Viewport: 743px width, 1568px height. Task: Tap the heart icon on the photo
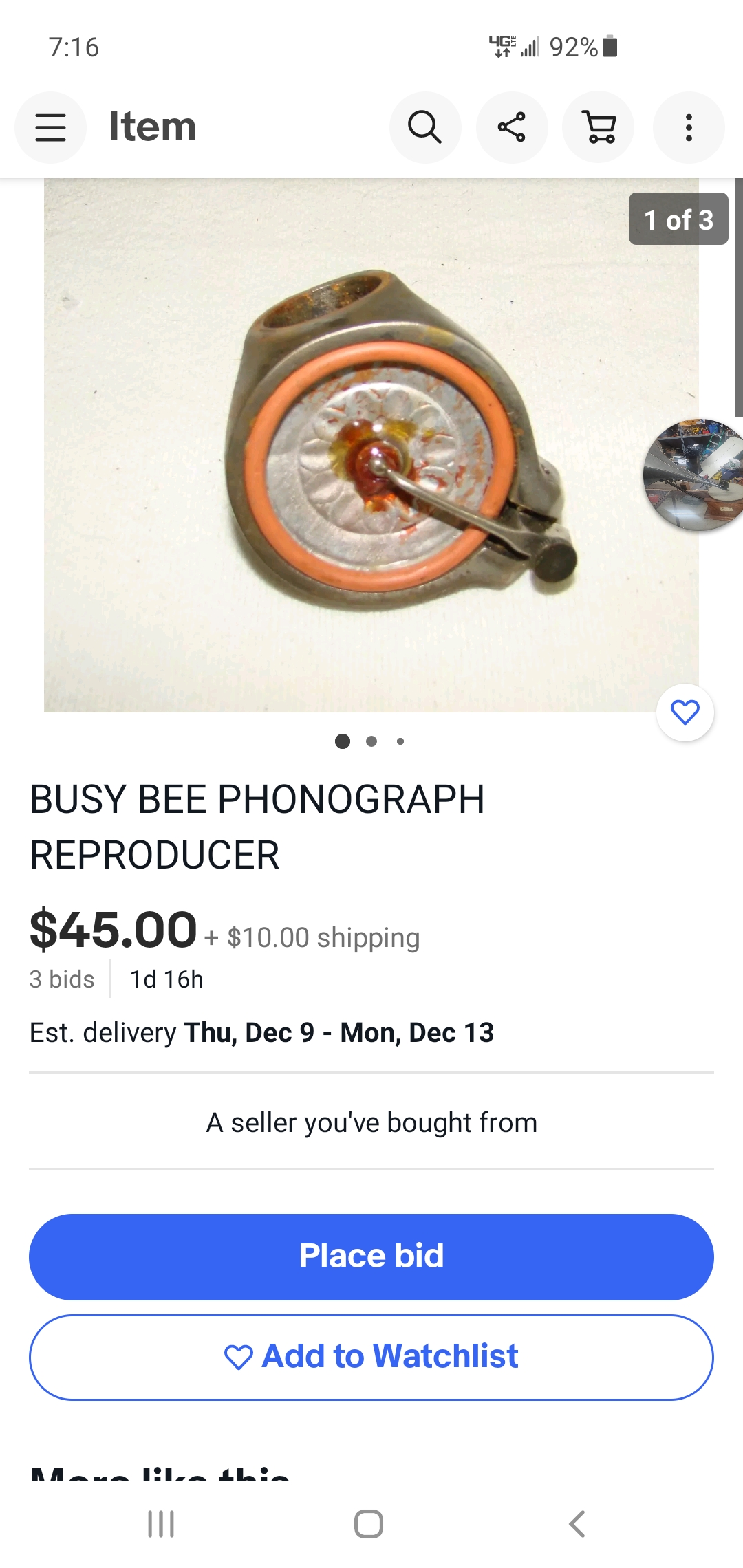[x=685, y=712]
